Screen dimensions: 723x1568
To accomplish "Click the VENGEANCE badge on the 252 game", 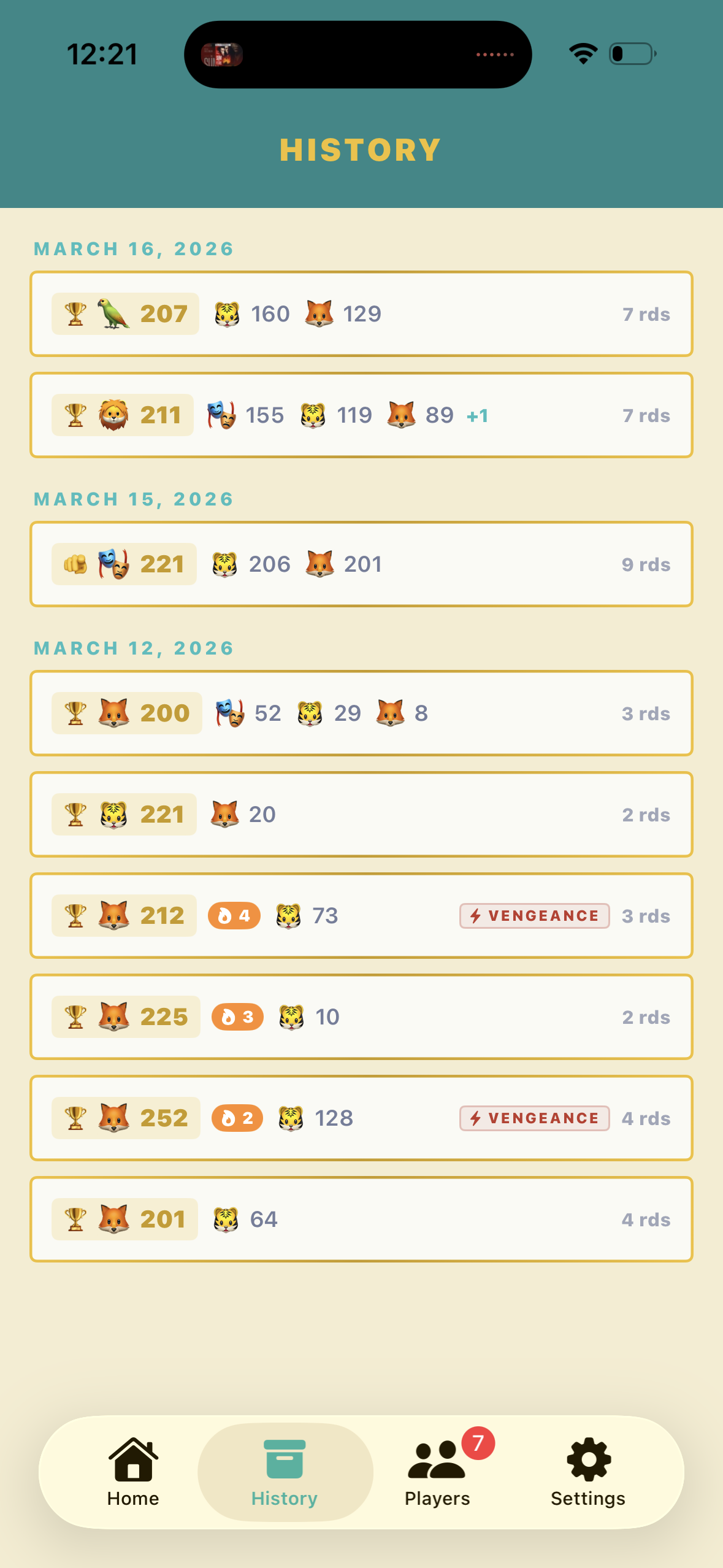I will click(x=534, y=1118).
